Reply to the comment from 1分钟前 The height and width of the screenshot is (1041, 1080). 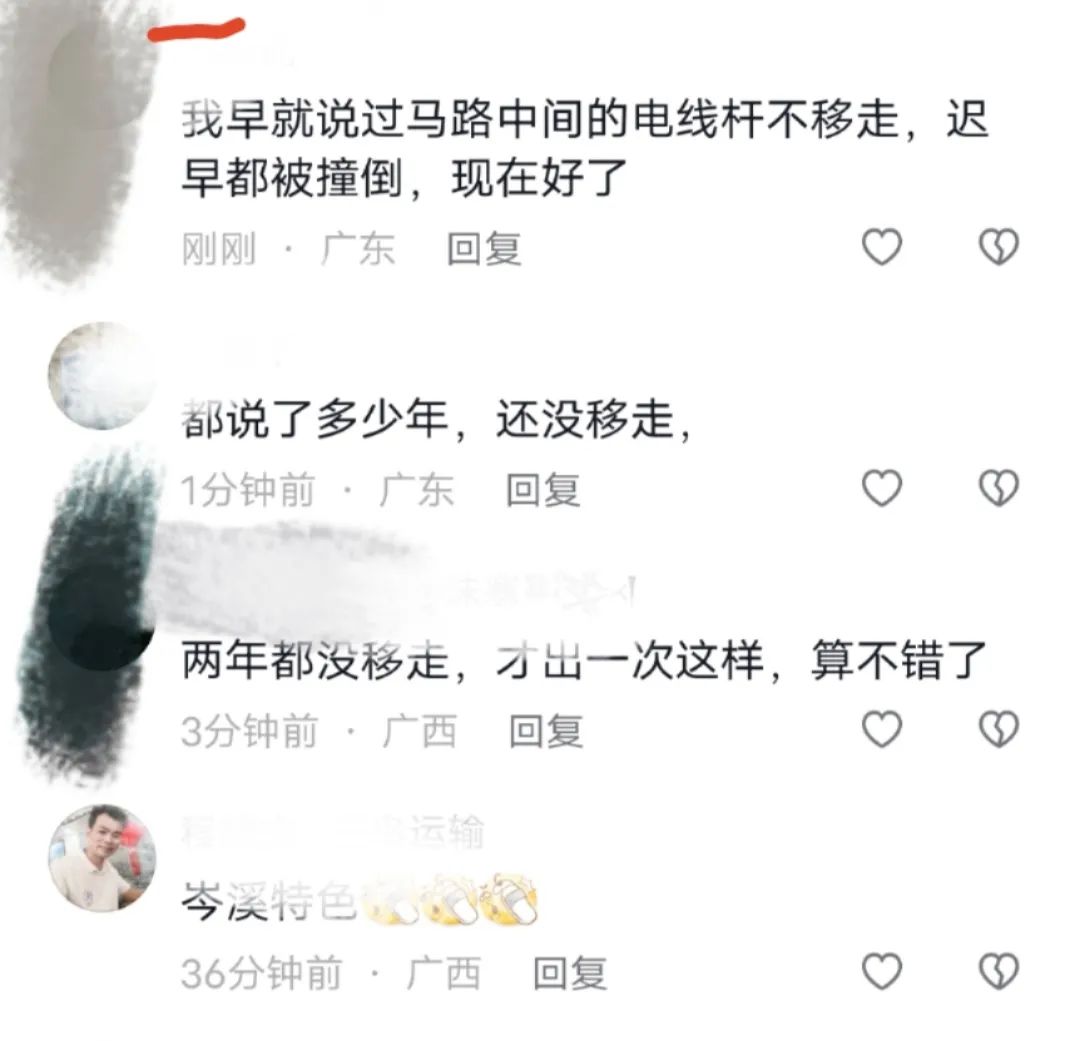click(543, 490)
